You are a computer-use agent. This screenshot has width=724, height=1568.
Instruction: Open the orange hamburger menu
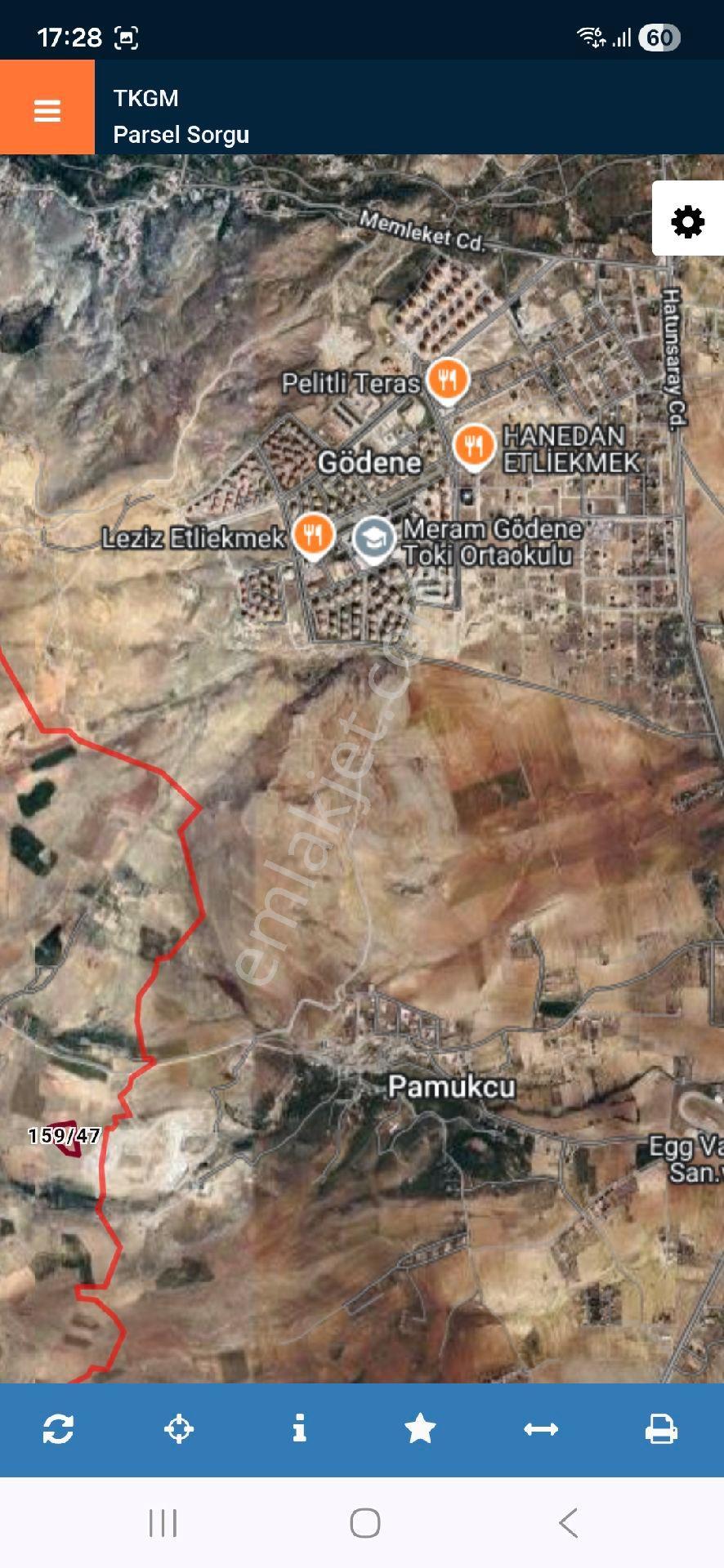[x=47, y=109]
